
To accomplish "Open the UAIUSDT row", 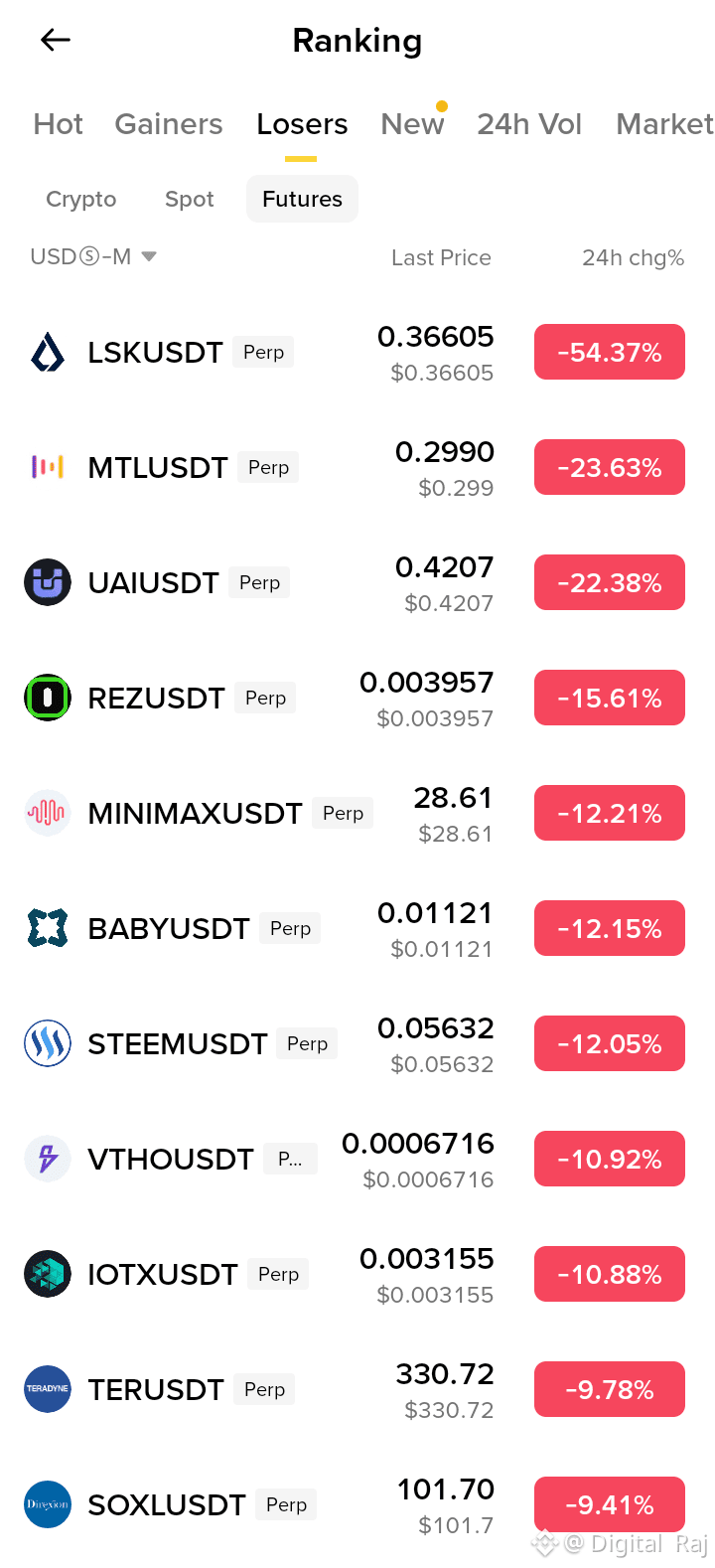I will click(357, 583).
